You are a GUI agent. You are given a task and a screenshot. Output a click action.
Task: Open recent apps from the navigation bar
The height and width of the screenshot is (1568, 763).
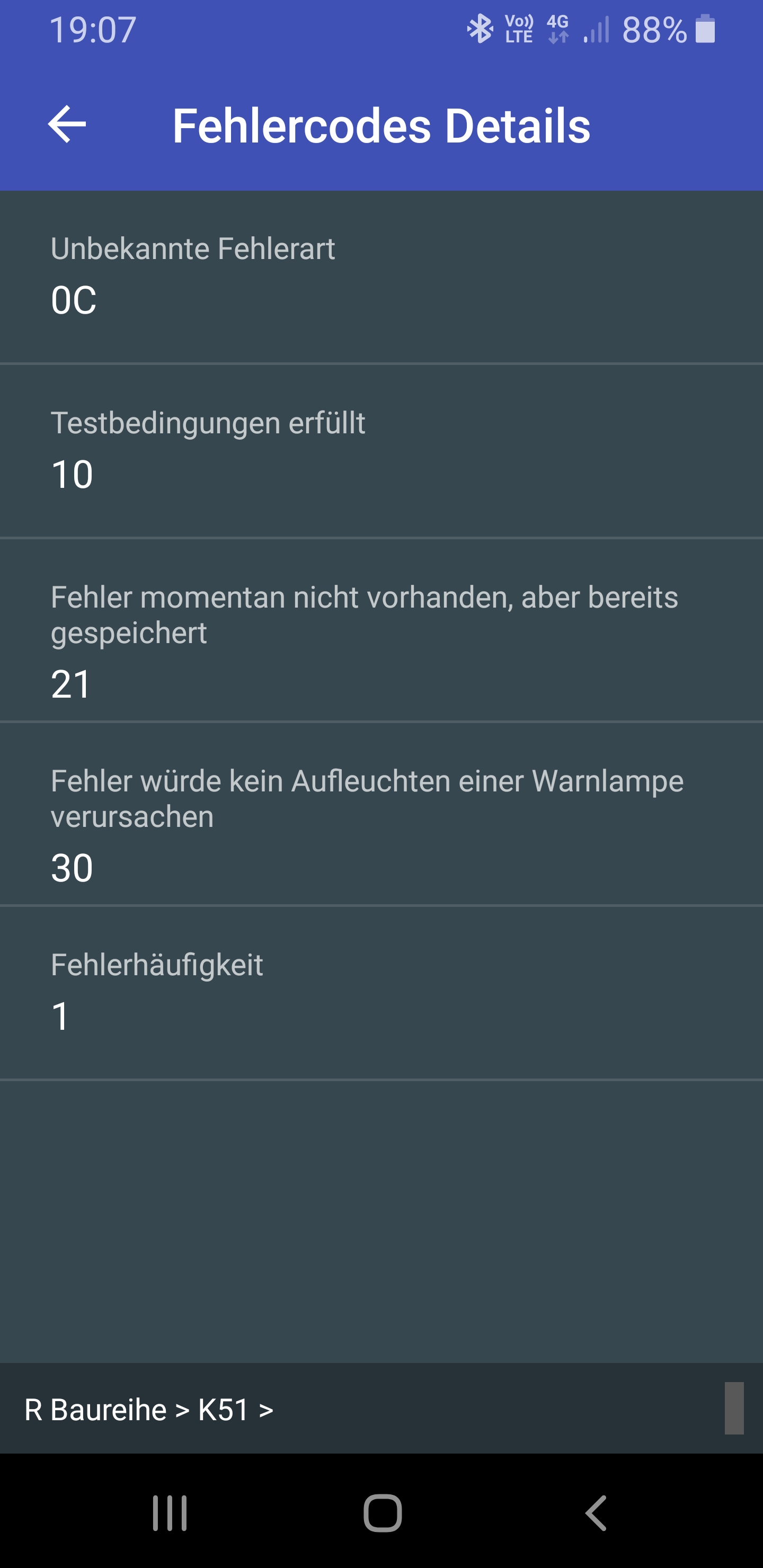click(x=169, y=1512)
